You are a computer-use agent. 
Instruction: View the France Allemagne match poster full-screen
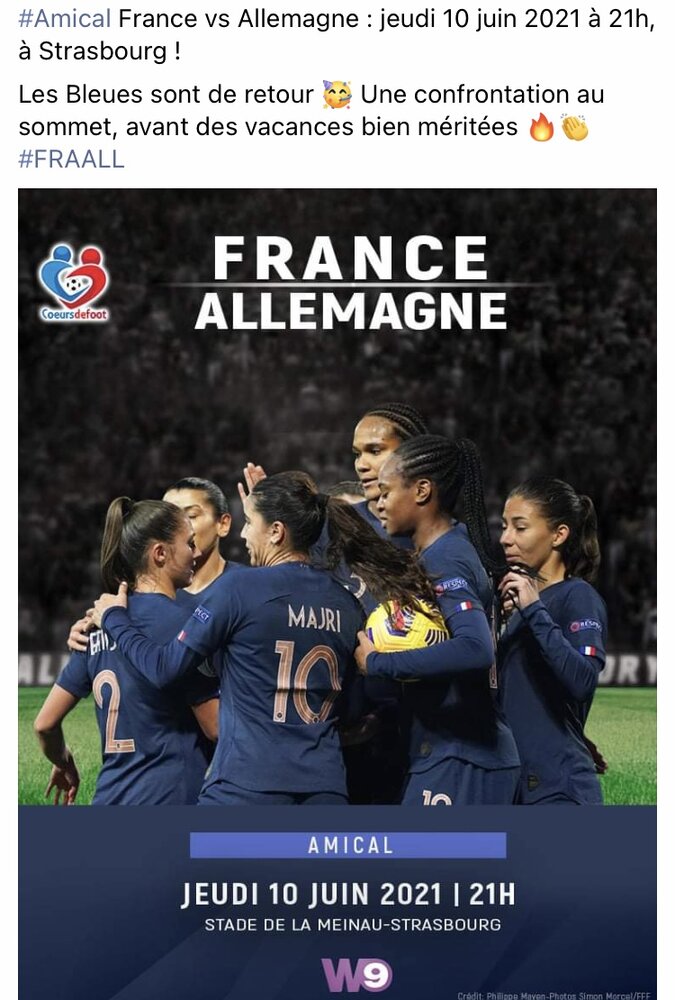(x=337, y=590)
